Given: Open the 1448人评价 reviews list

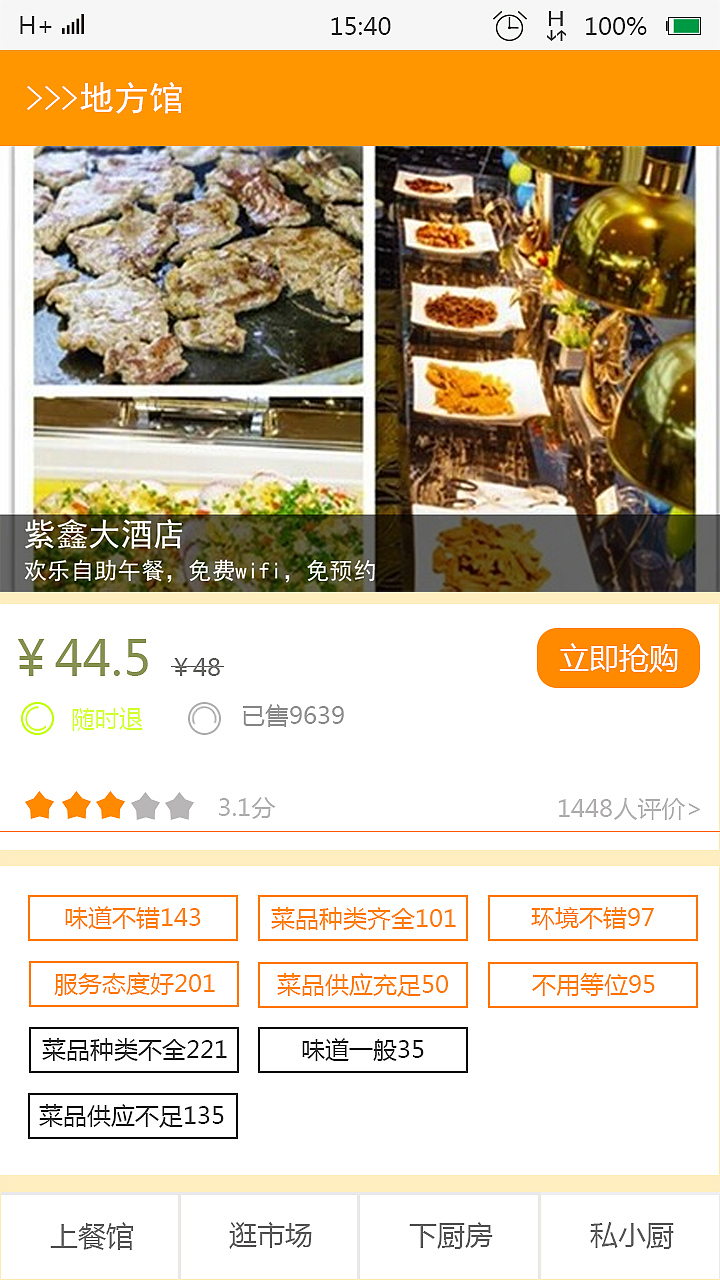Looking at the screenshot, I should [x=632, y=805].
